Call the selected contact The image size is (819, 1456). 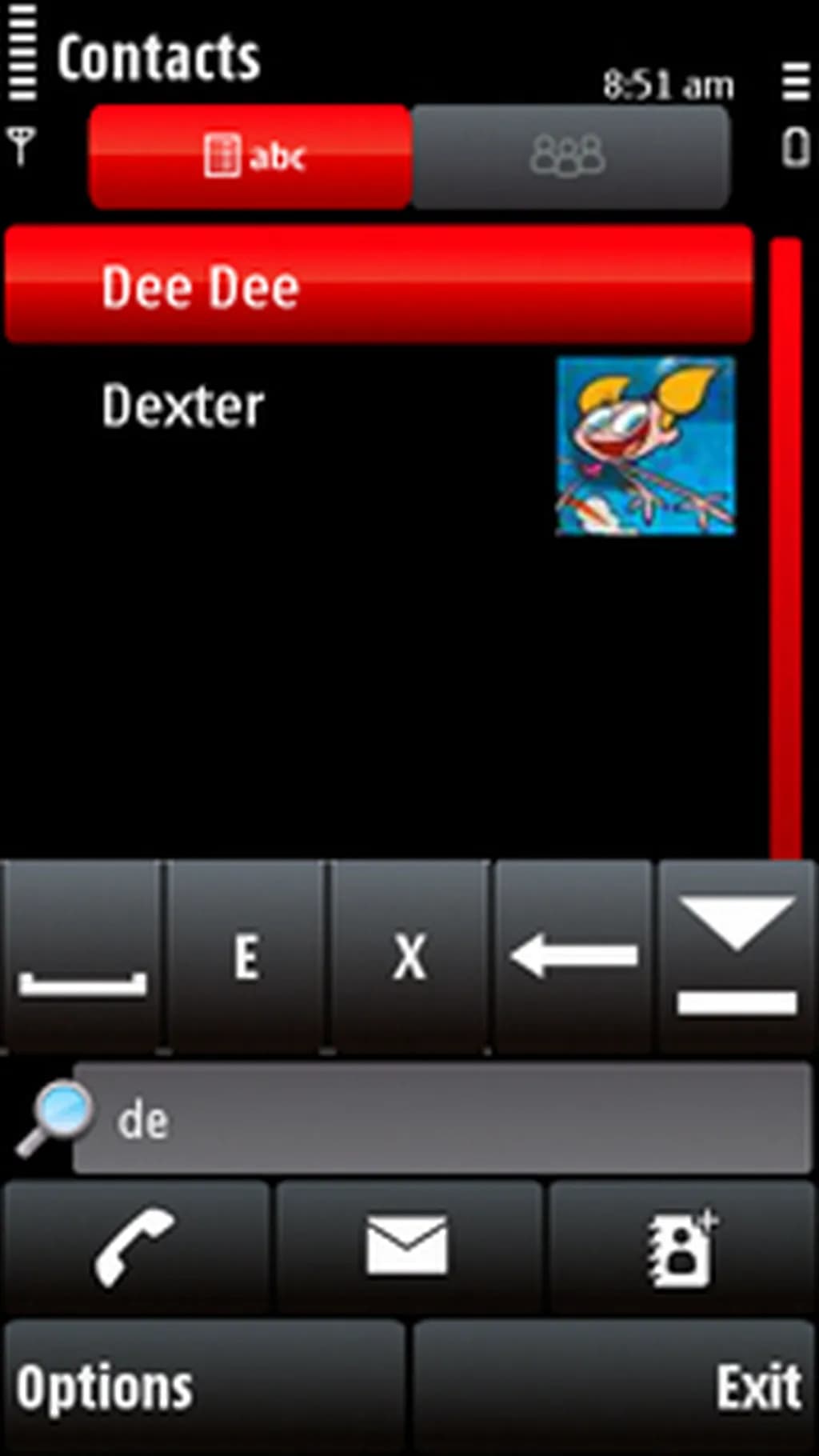pyautogui.click(x=136, y=1246)
